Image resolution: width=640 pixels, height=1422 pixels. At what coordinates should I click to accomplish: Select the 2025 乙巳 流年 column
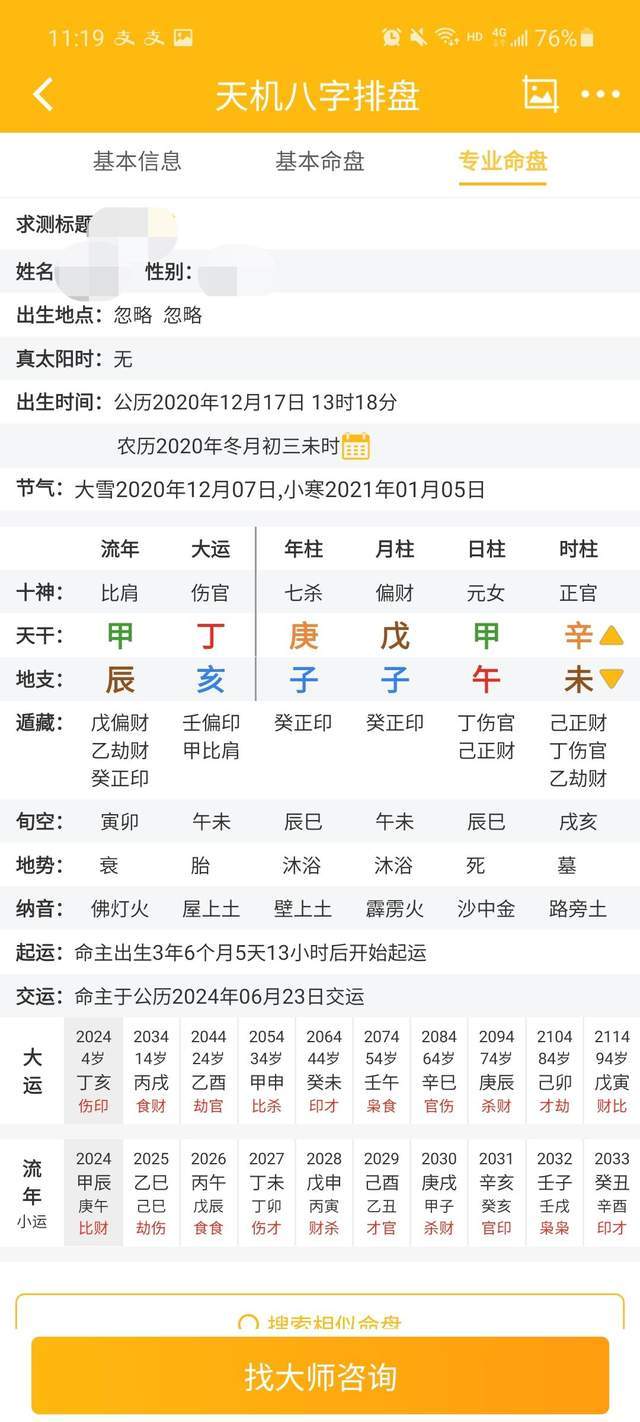tap(151, 1193)
